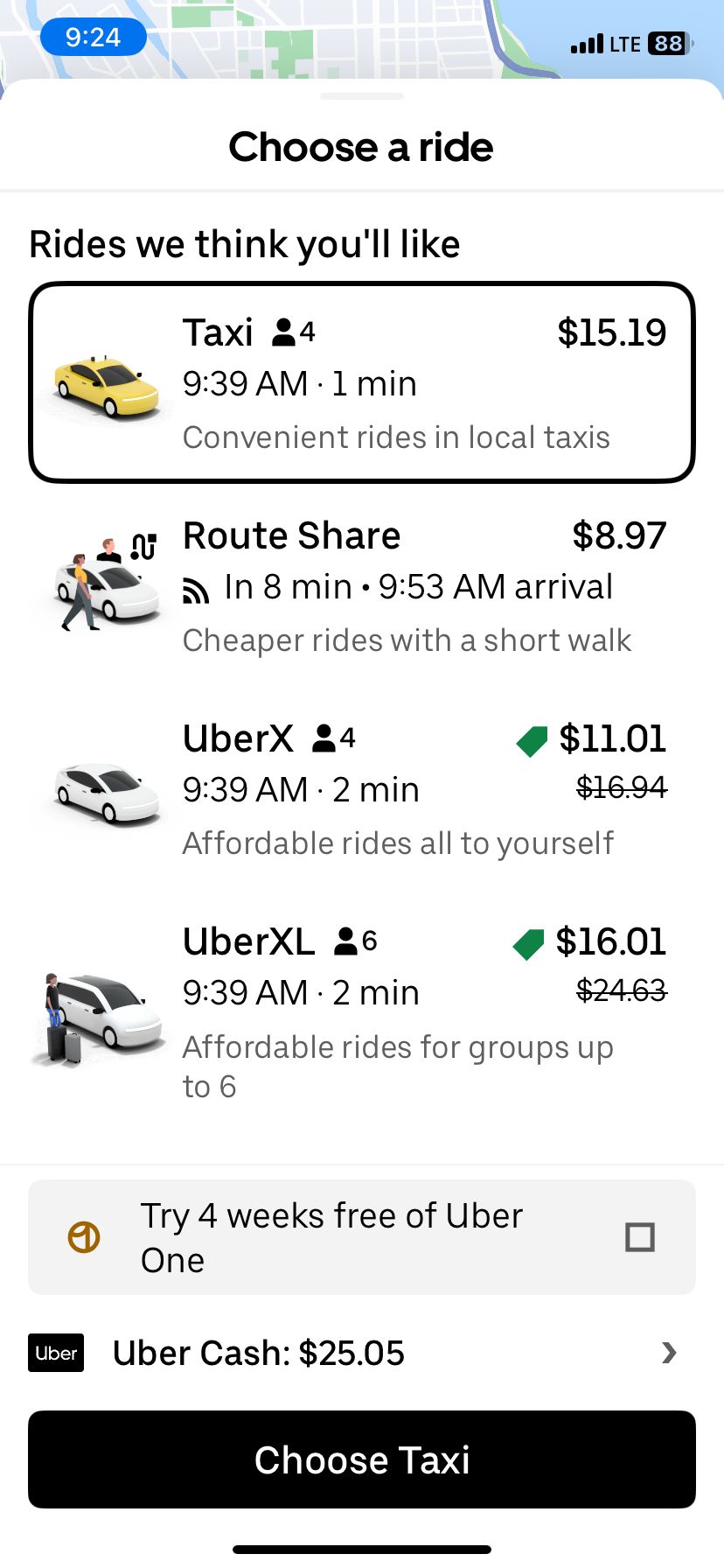
Task: Tap the yellow Taxi car icon
Action: click(105, 383)
